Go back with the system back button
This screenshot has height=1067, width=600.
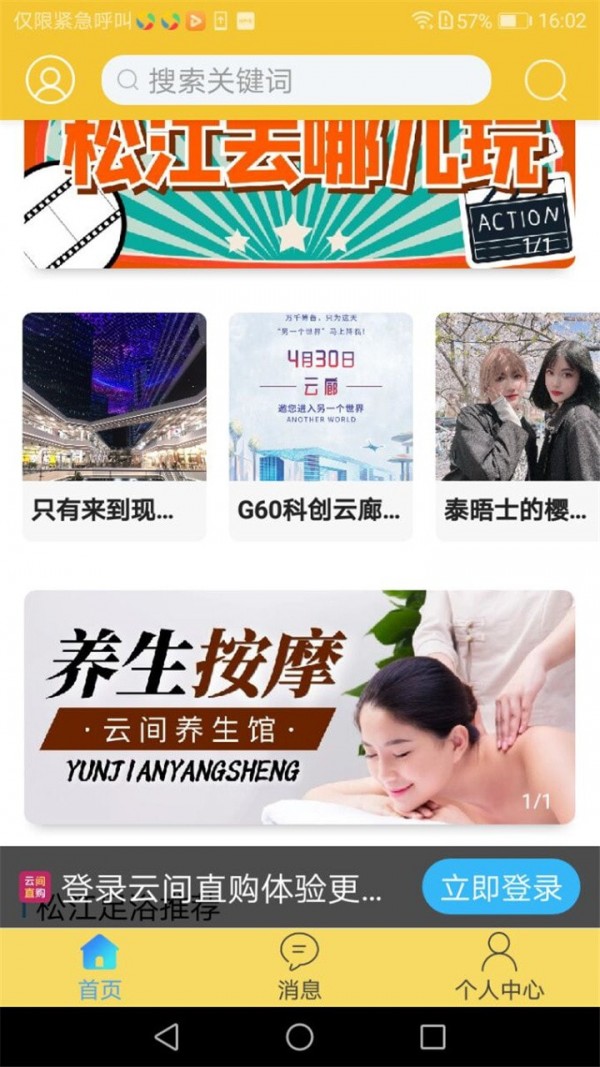coord(167,1037)
